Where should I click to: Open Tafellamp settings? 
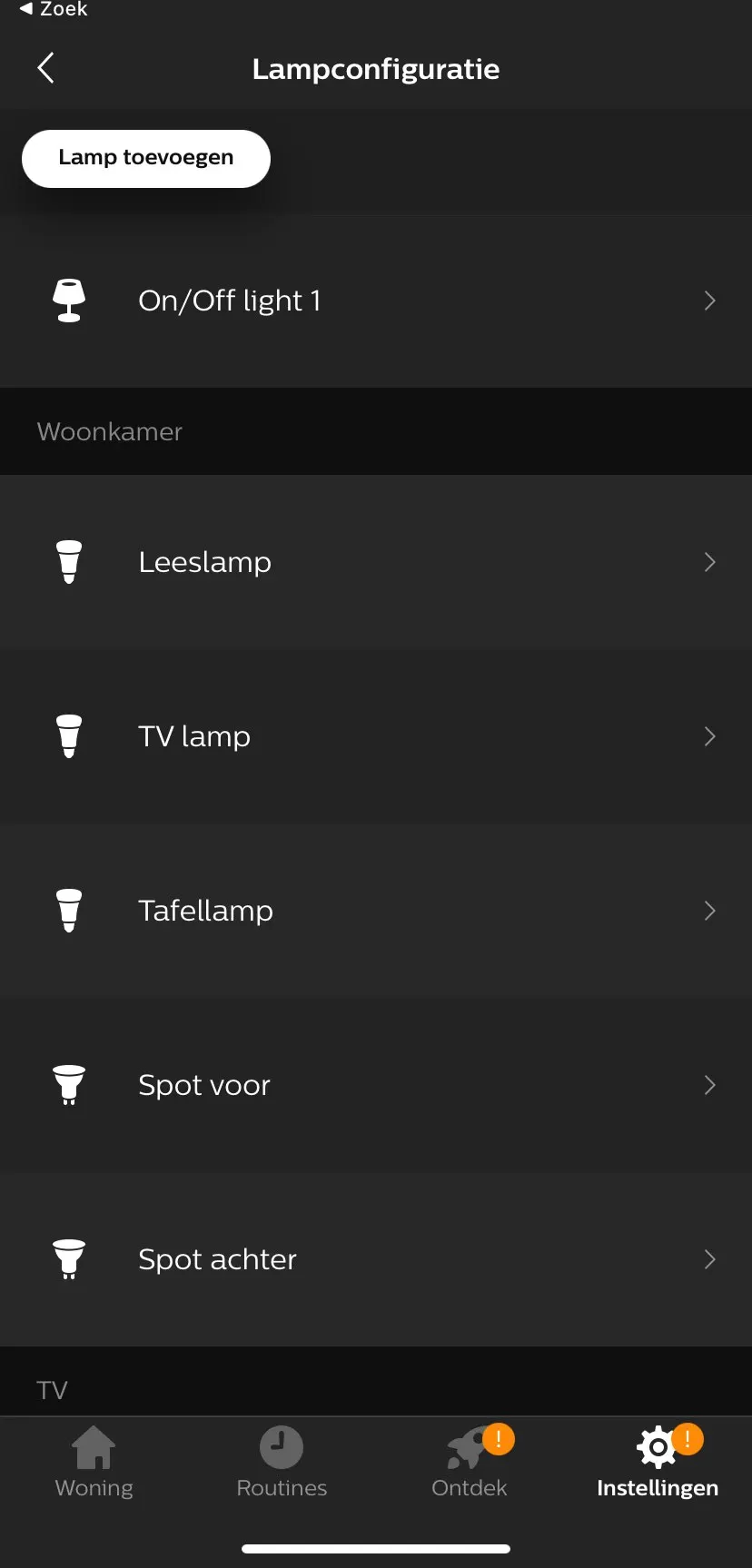pos(376,911)
